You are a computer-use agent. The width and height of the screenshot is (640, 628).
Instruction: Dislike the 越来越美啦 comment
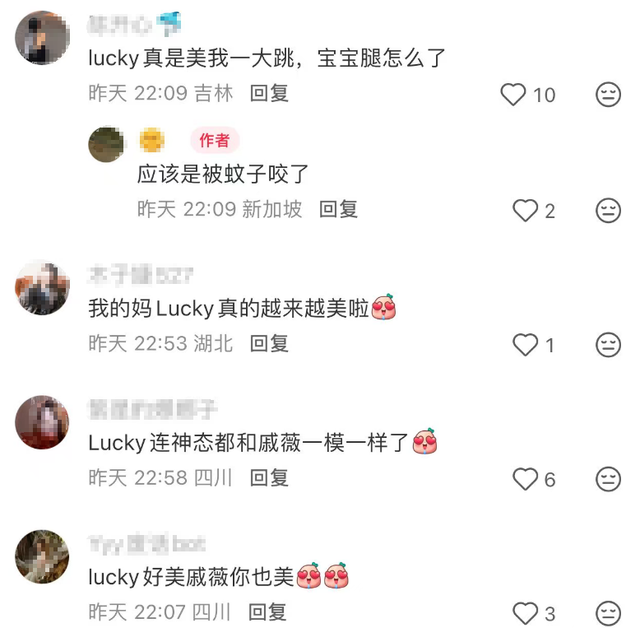(608, 345)
